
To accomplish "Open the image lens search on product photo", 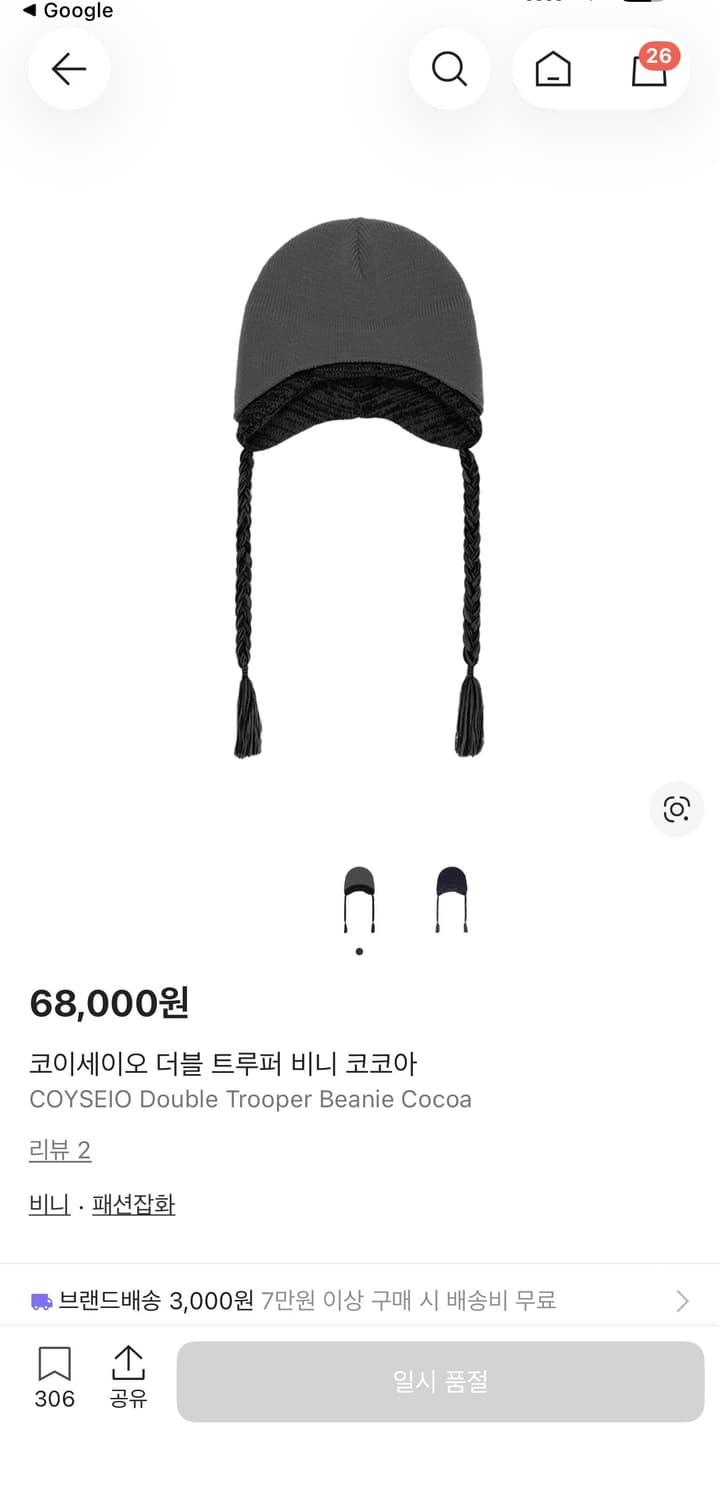I will (x=676, y=810).
